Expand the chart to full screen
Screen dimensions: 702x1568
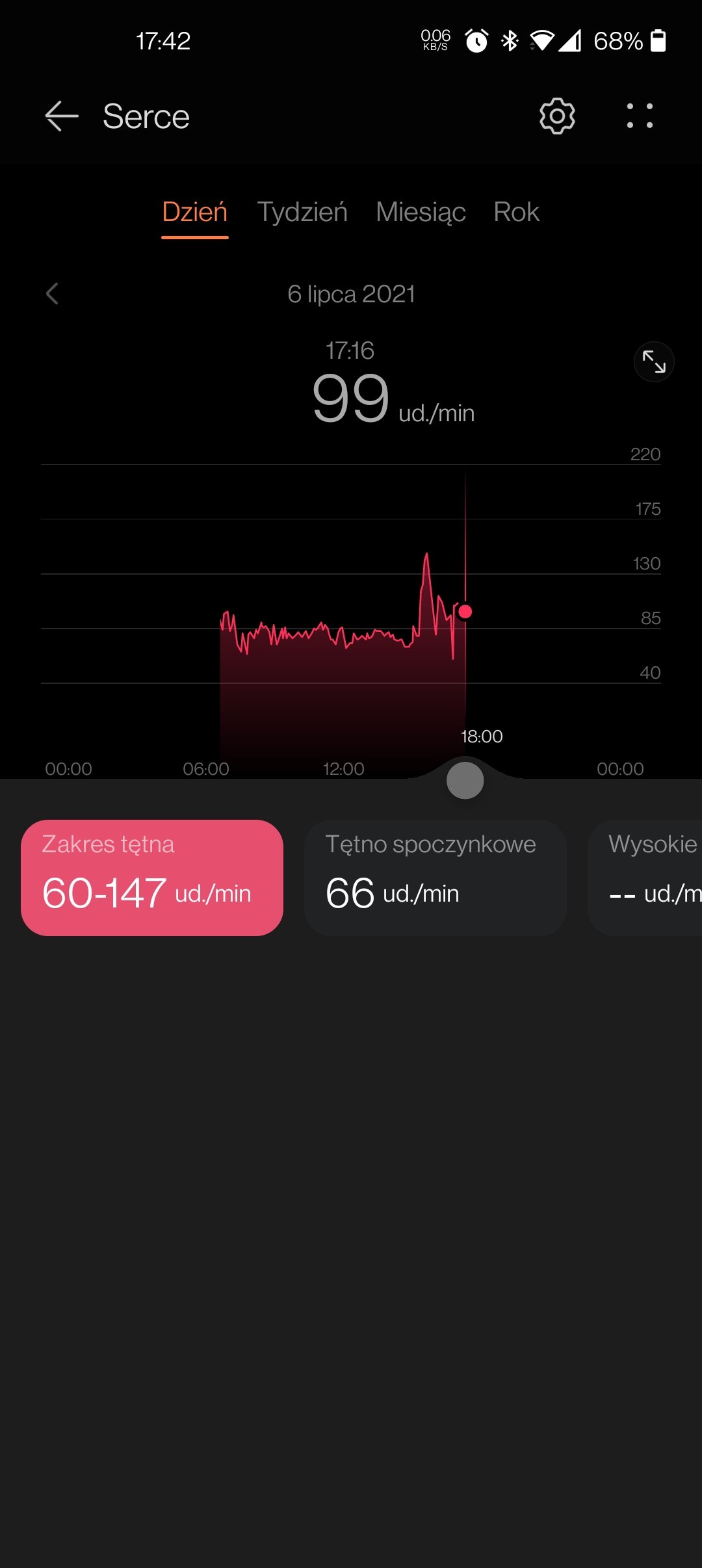(x=654, y=361)
